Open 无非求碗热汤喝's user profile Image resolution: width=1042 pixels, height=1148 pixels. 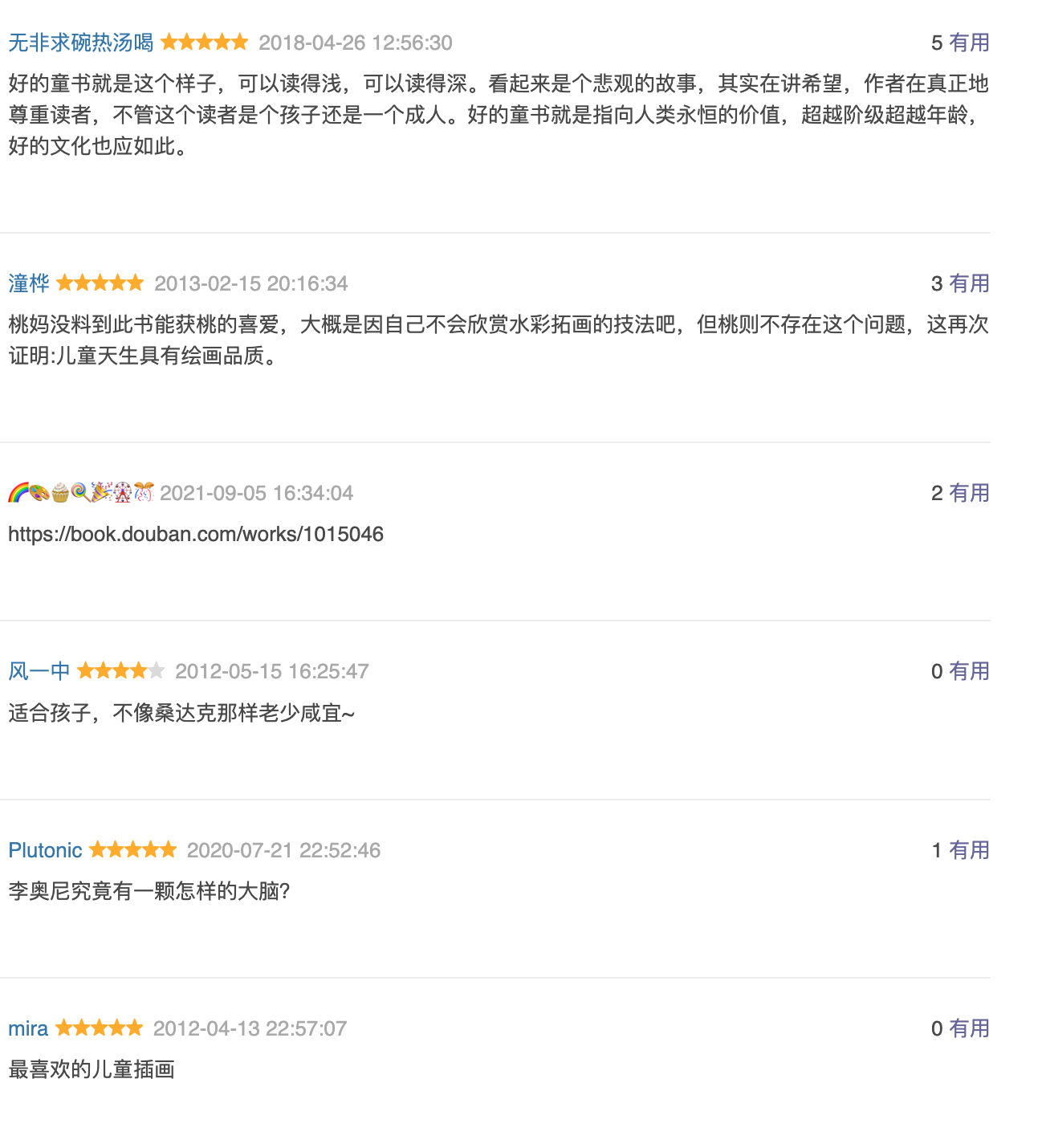point(80,43)
